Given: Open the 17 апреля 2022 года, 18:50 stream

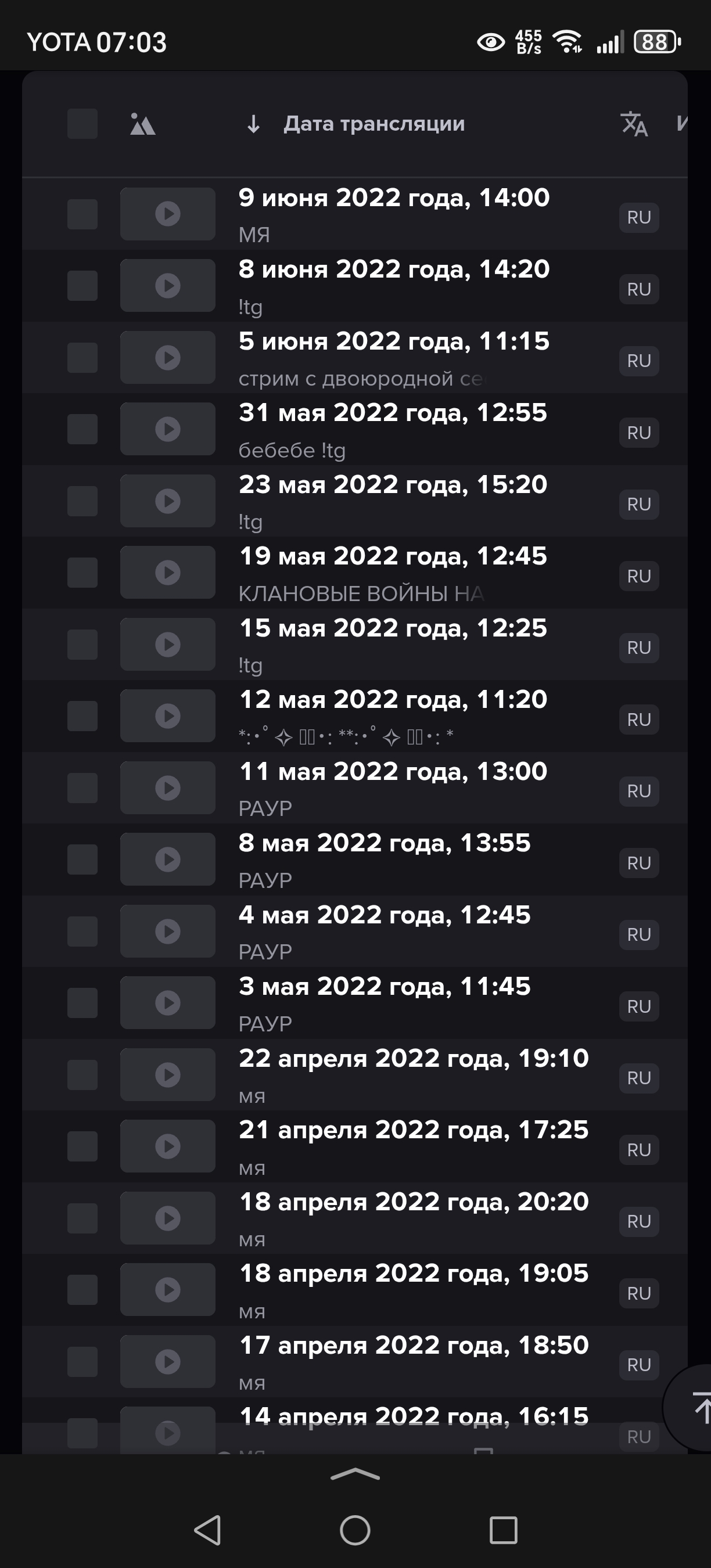Looking at the screenshot, I should pos(414,1345).
